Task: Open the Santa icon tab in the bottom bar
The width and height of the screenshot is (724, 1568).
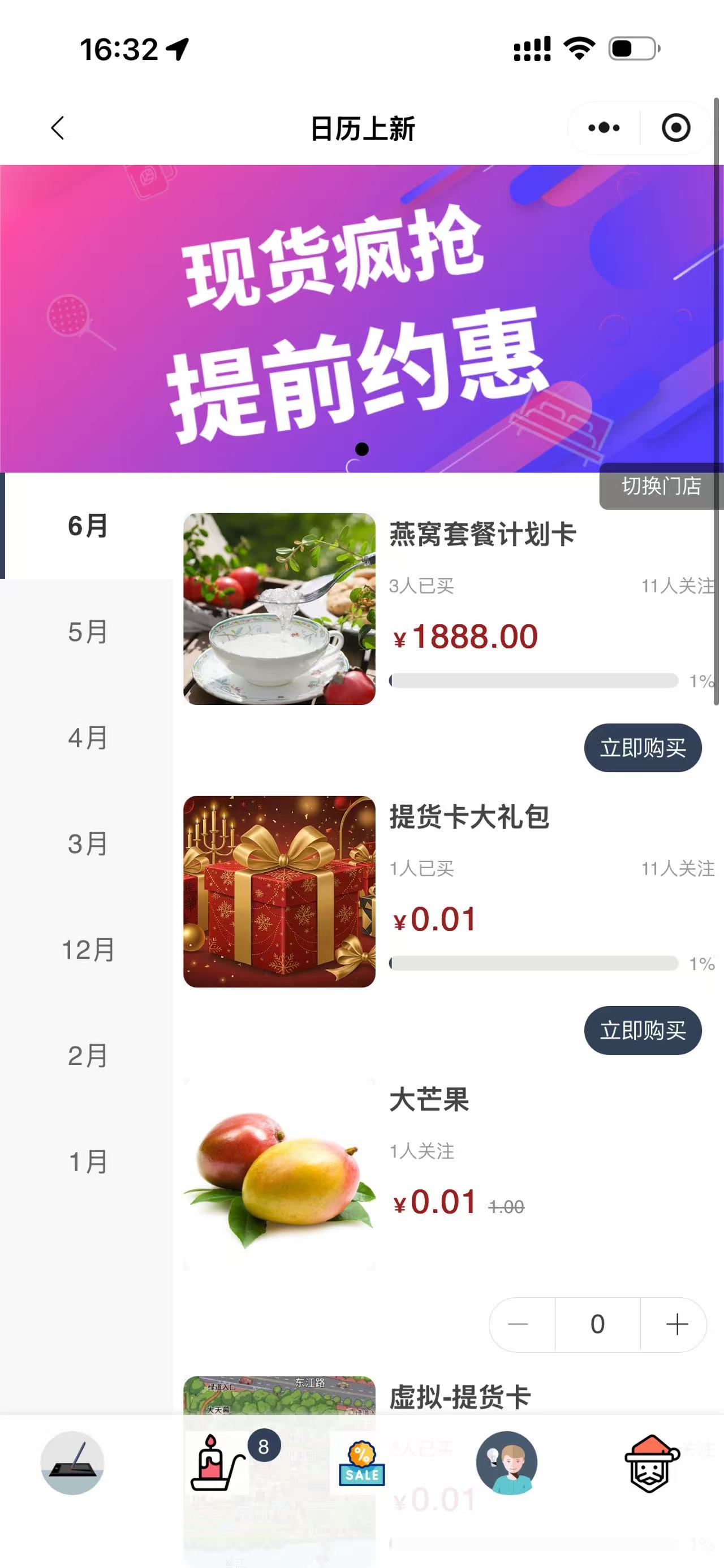Action: 652,1463
